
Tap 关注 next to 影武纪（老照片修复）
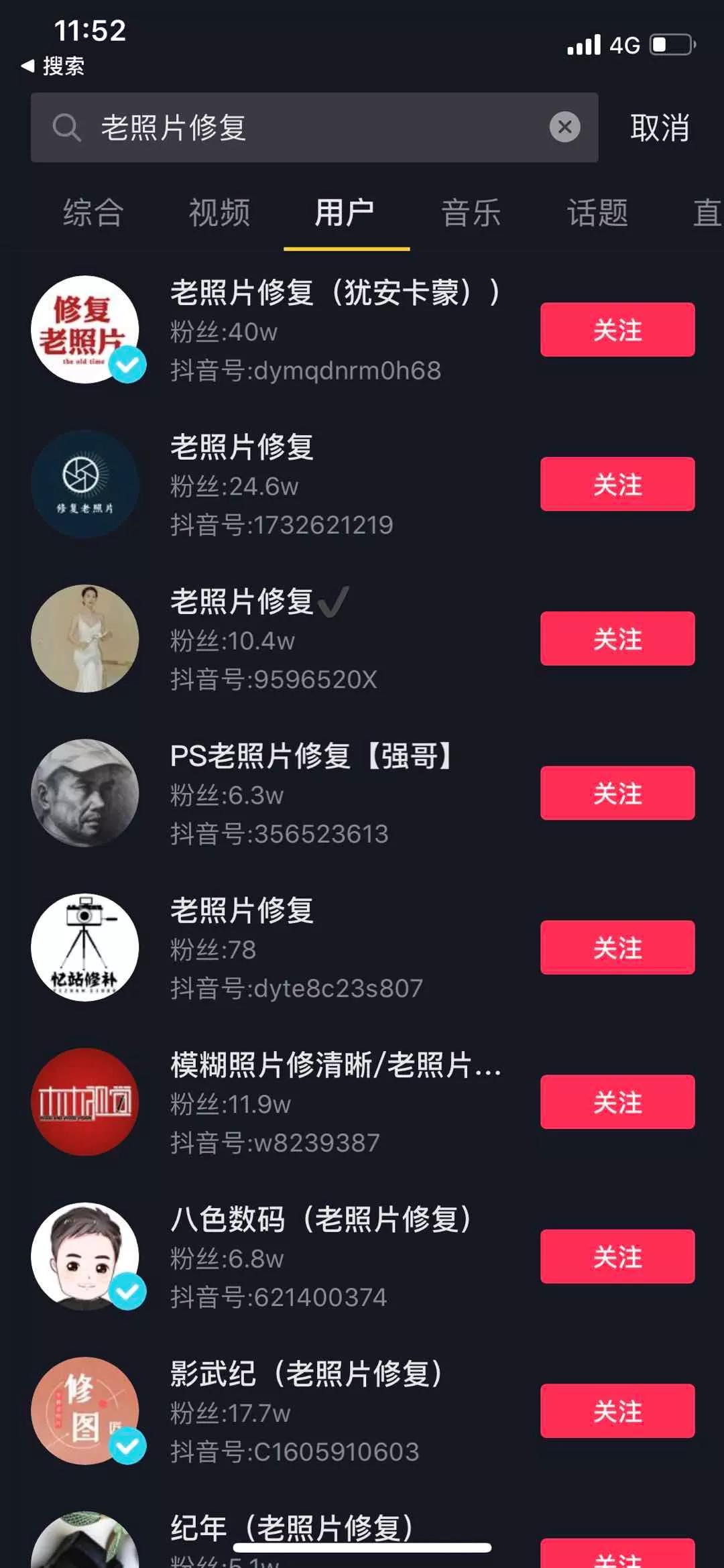(x=617, y=1411)
